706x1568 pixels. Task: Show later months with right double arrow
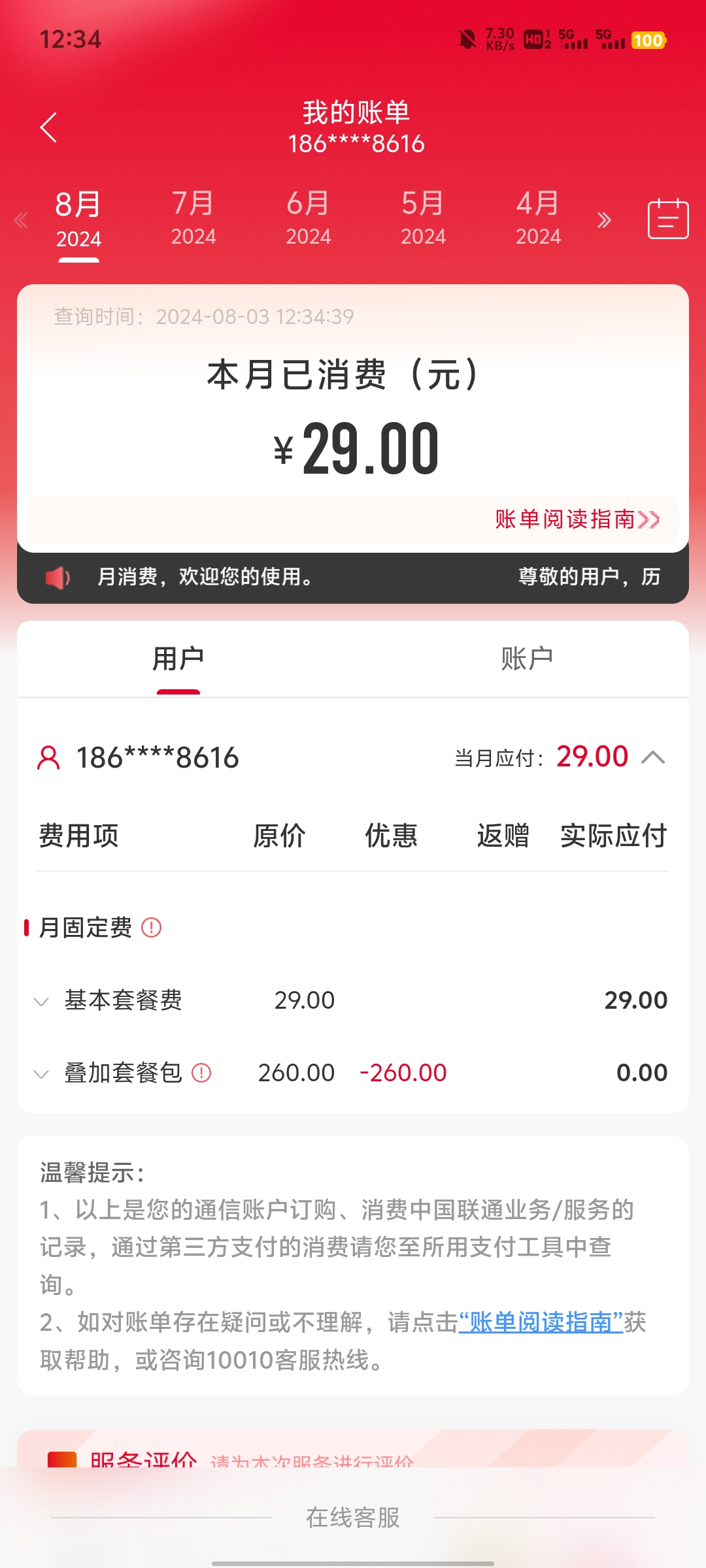(604, 220)
